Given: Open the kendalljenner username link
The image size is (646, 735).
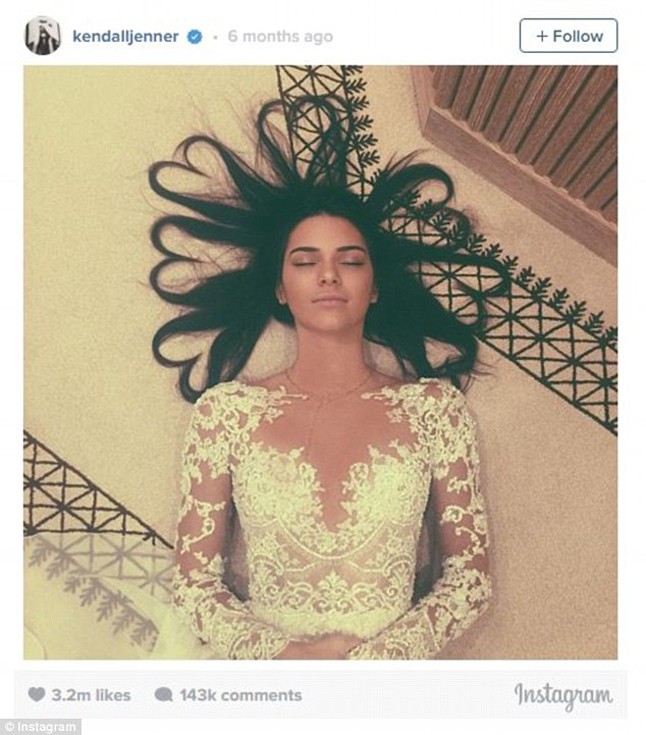Looking at the screenshot, I should (x=125, y=37).
